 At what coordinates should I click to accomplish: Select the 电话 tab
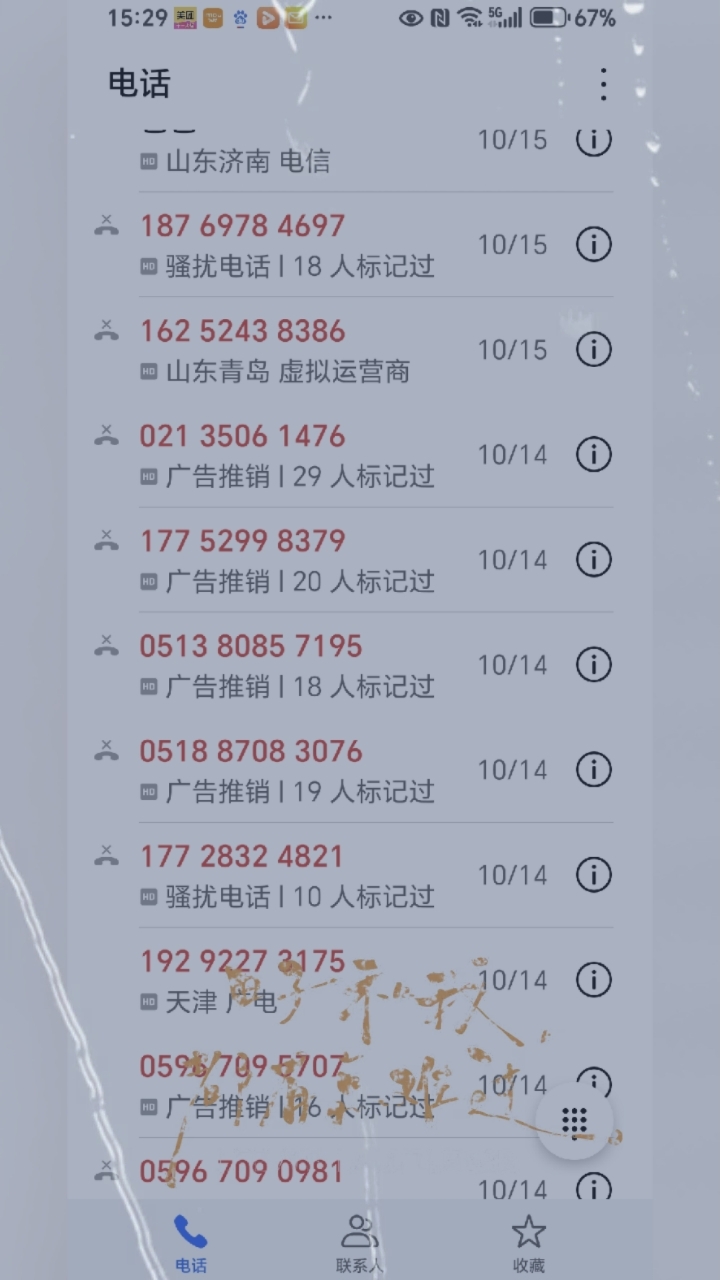coord(190,1243)
